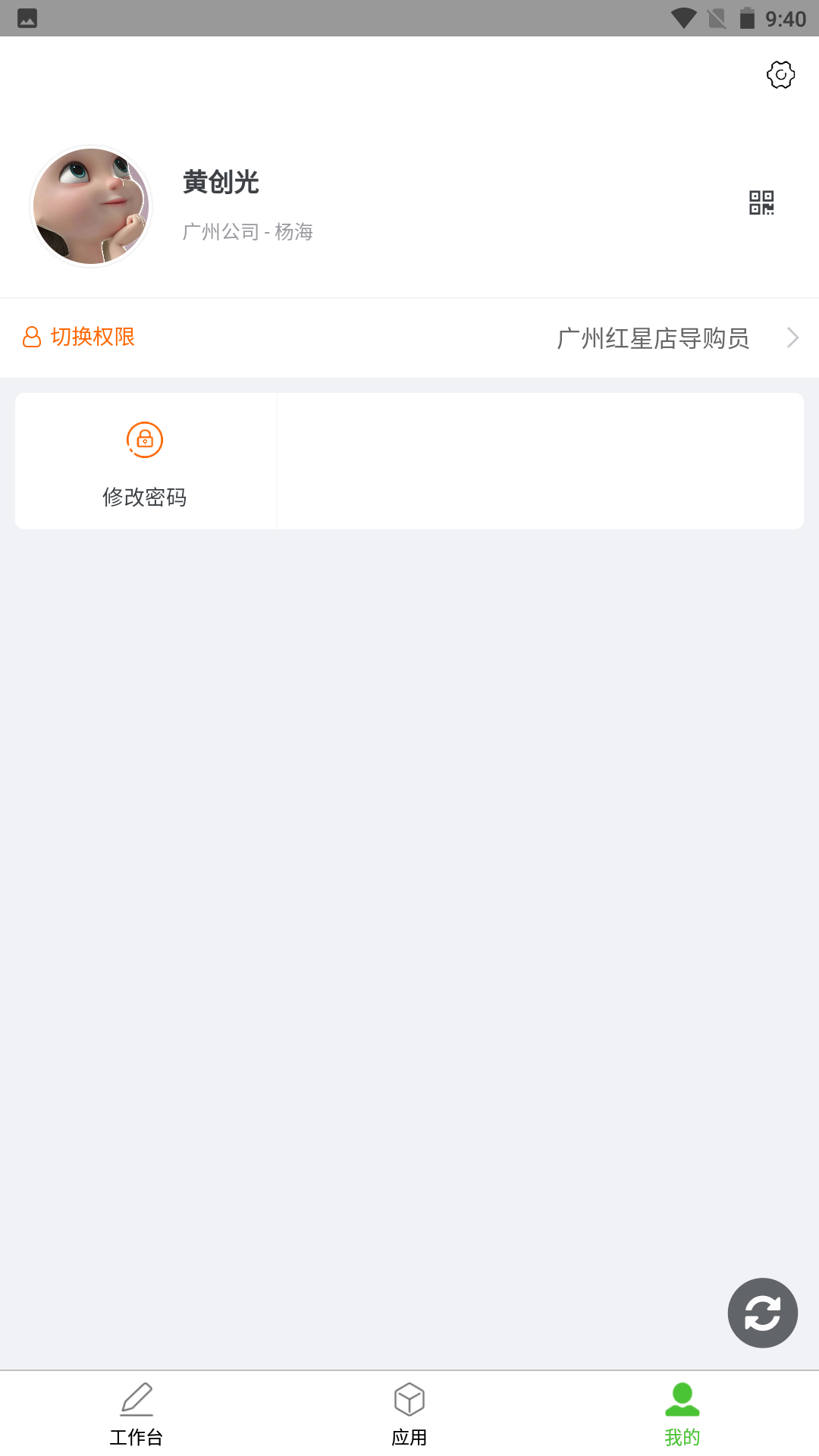
Task: Click the orange lock icon above 修改密码
Action: 144,440
